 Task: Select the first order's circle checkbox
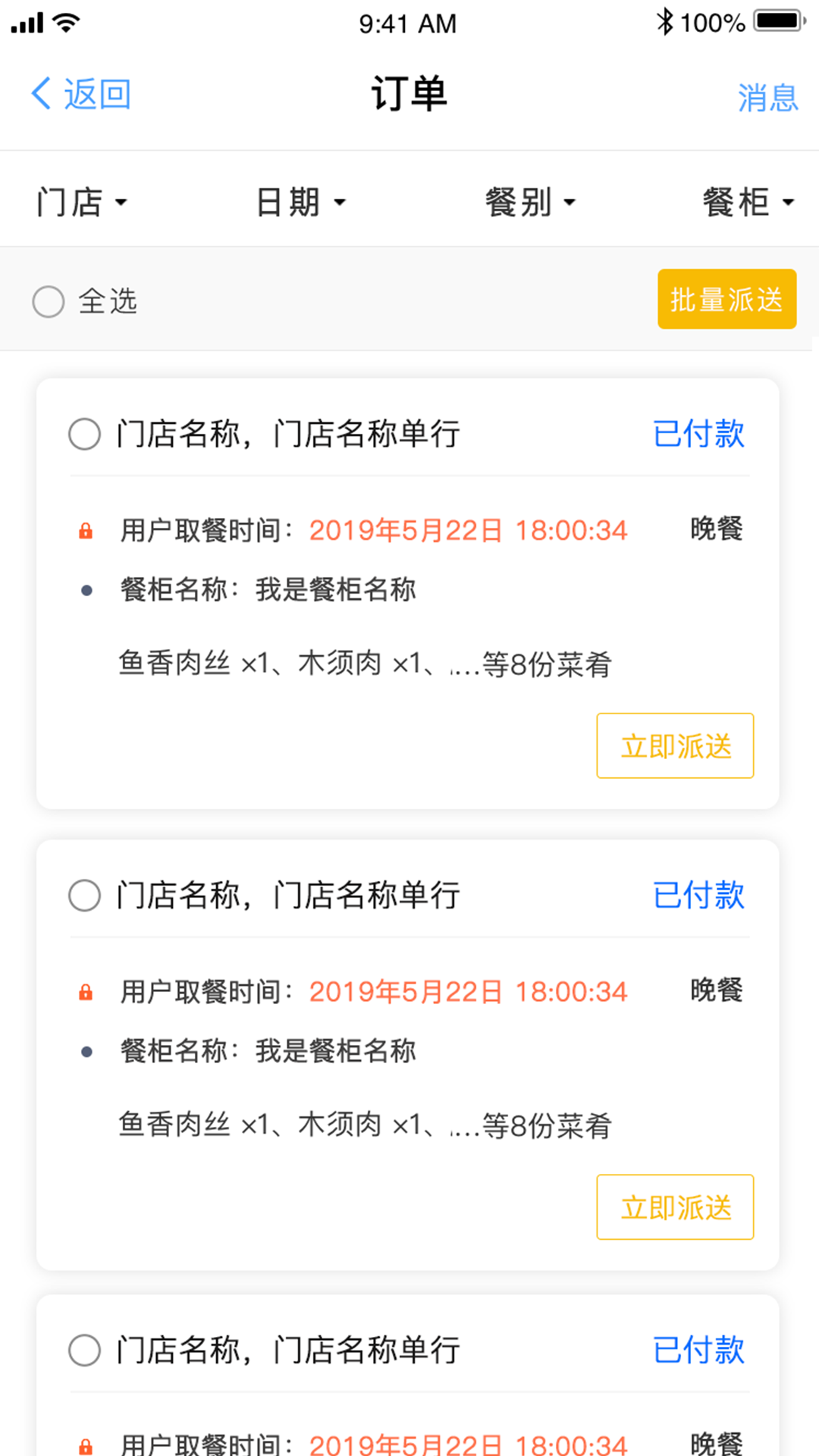coord(84,435)
